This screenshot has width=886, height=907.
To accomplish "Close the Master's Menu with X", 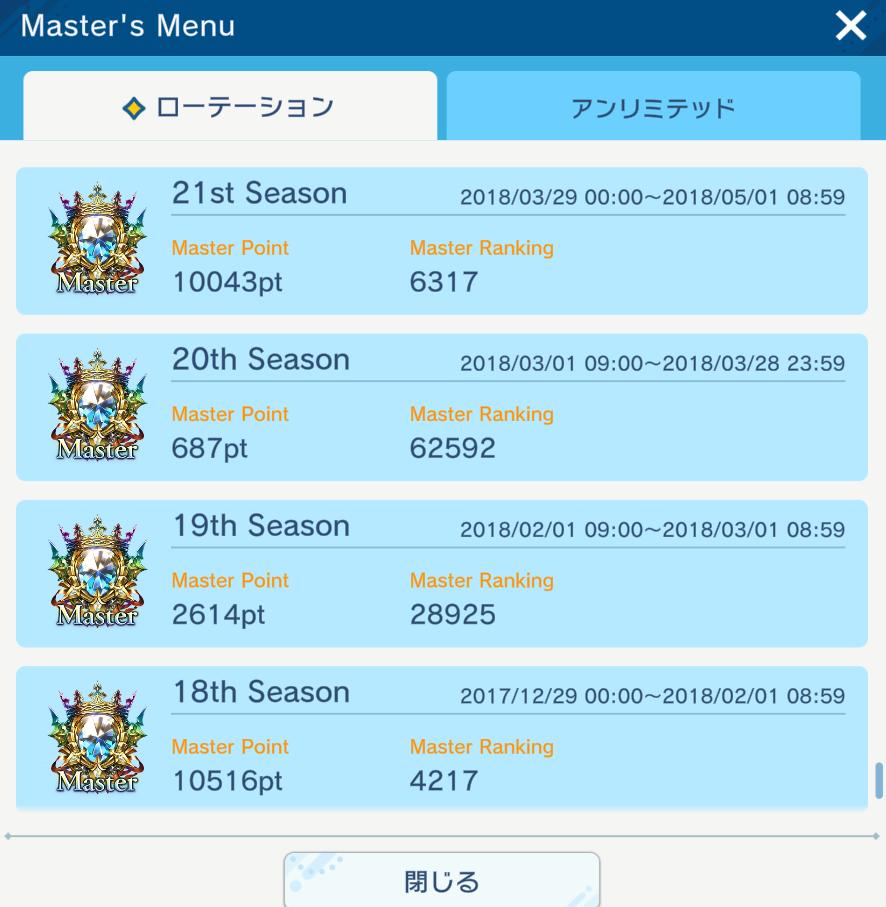I will 850,26.
